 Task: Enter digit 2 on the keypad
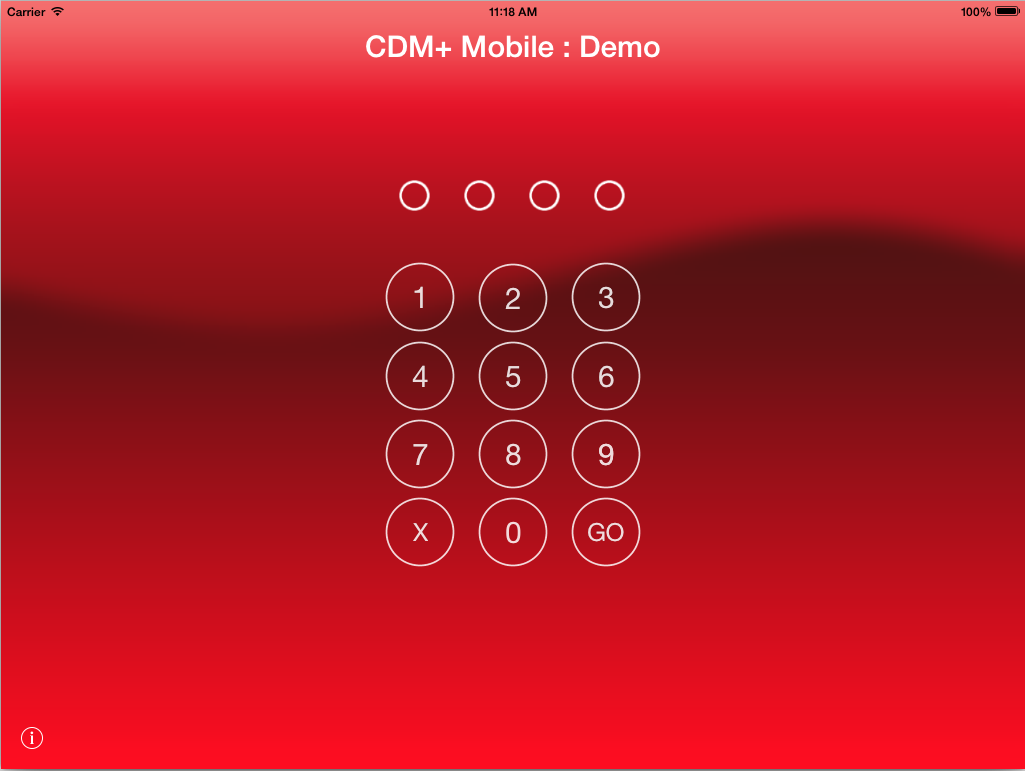[x=513, y=297]
